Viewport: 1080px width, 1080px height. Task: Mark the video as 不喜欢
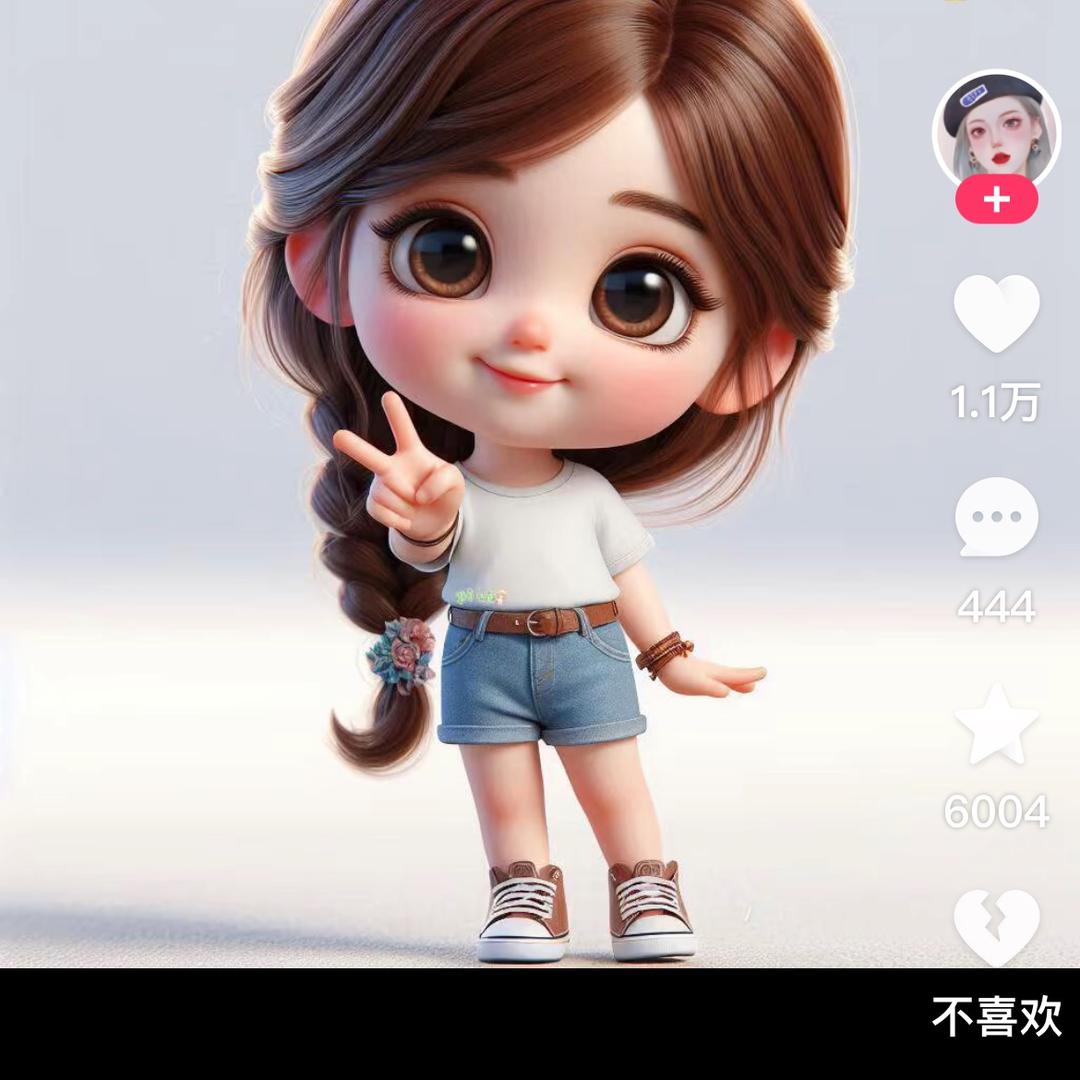pyautogui.click(x=997, y=925)
